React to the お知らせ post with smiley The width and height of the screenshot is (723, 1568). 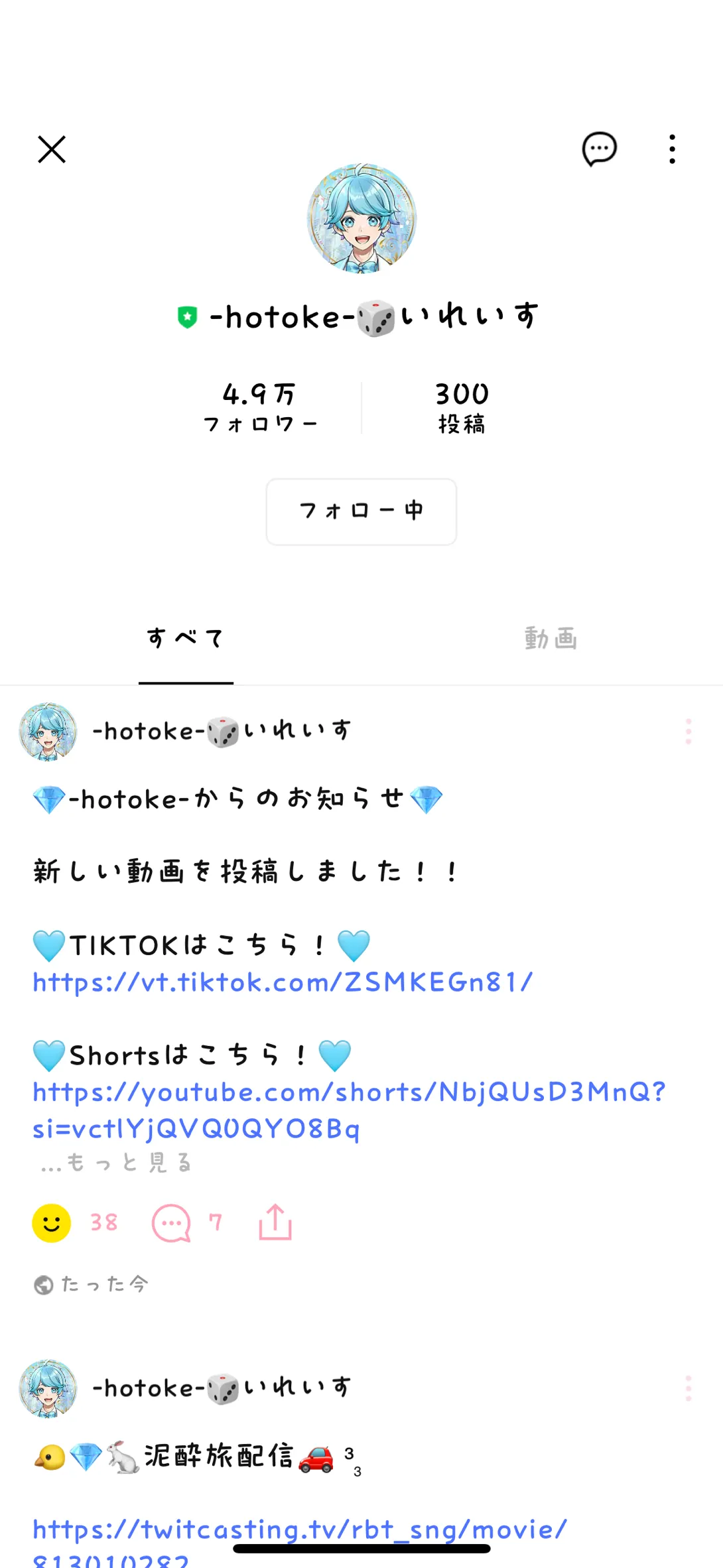coord(52,1222)
